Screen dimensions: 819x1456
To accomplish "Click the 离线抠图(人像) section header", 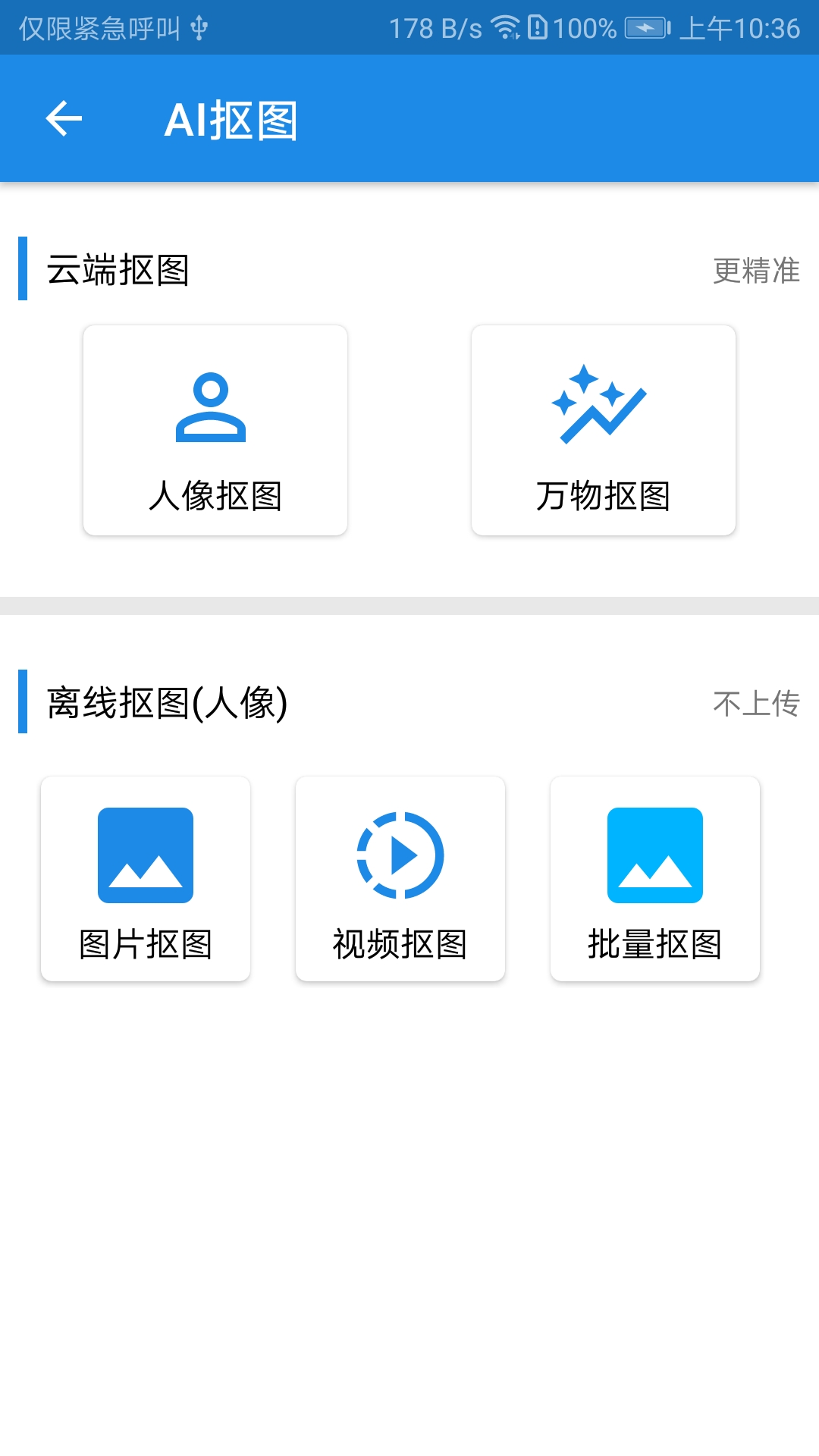I will click(163, 703).
